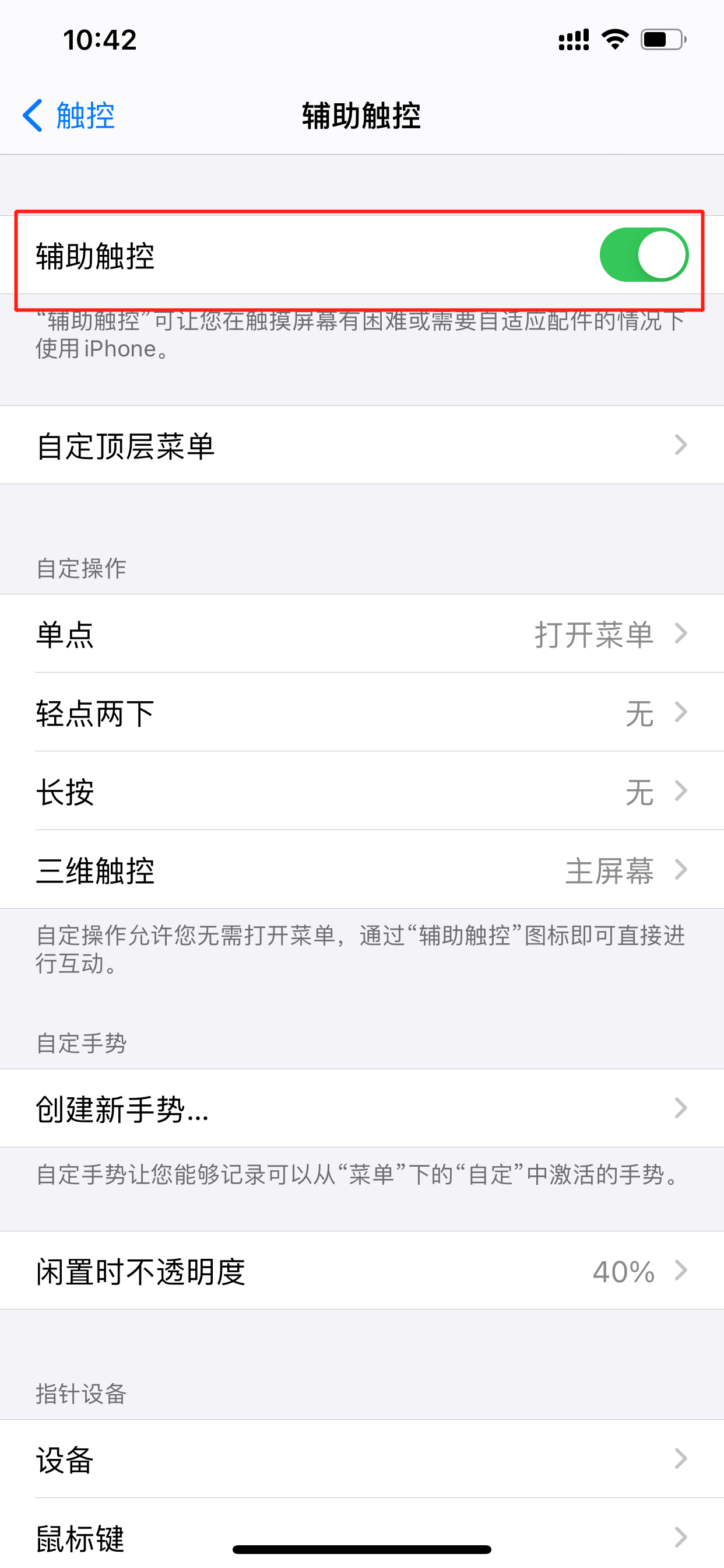Tap 创建新手势 to record a gesture
Image resolution: width=724 pixels, height=1568 pixels.
[x=362, y=1108]
